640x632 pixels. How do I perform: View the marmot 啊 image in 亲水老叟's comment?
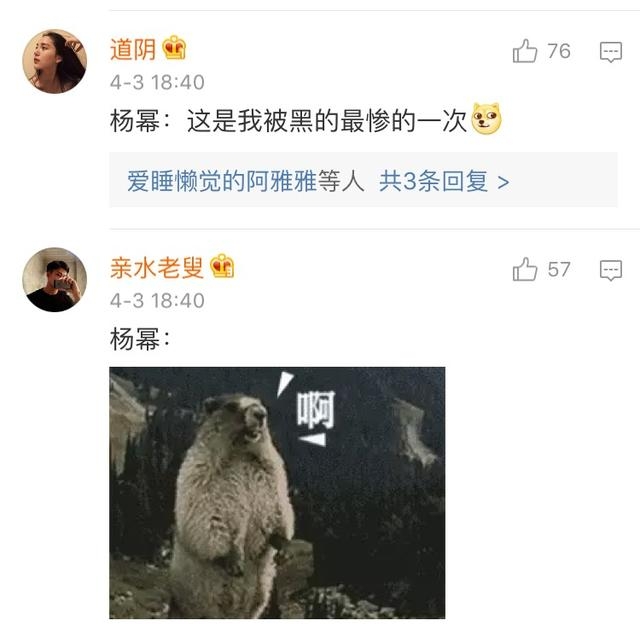pos(277,492)
